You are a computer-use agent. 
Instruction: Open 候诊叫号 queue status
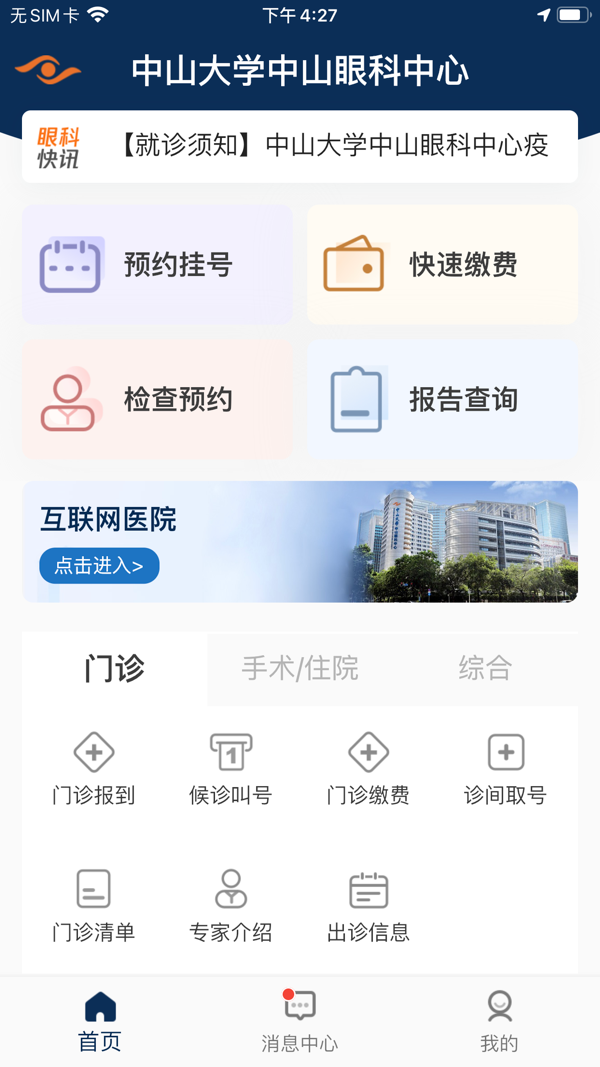click(x=231, y=769)
